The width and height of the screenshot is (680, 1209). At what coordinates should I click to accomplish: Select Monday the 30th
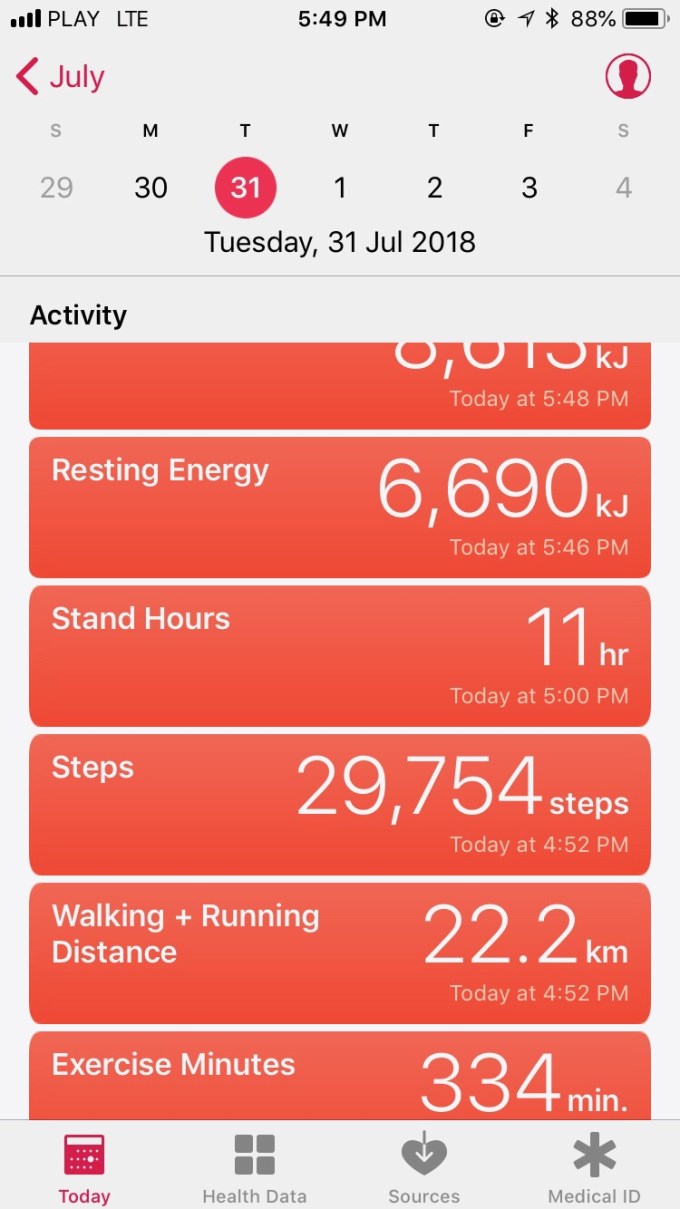150,187
